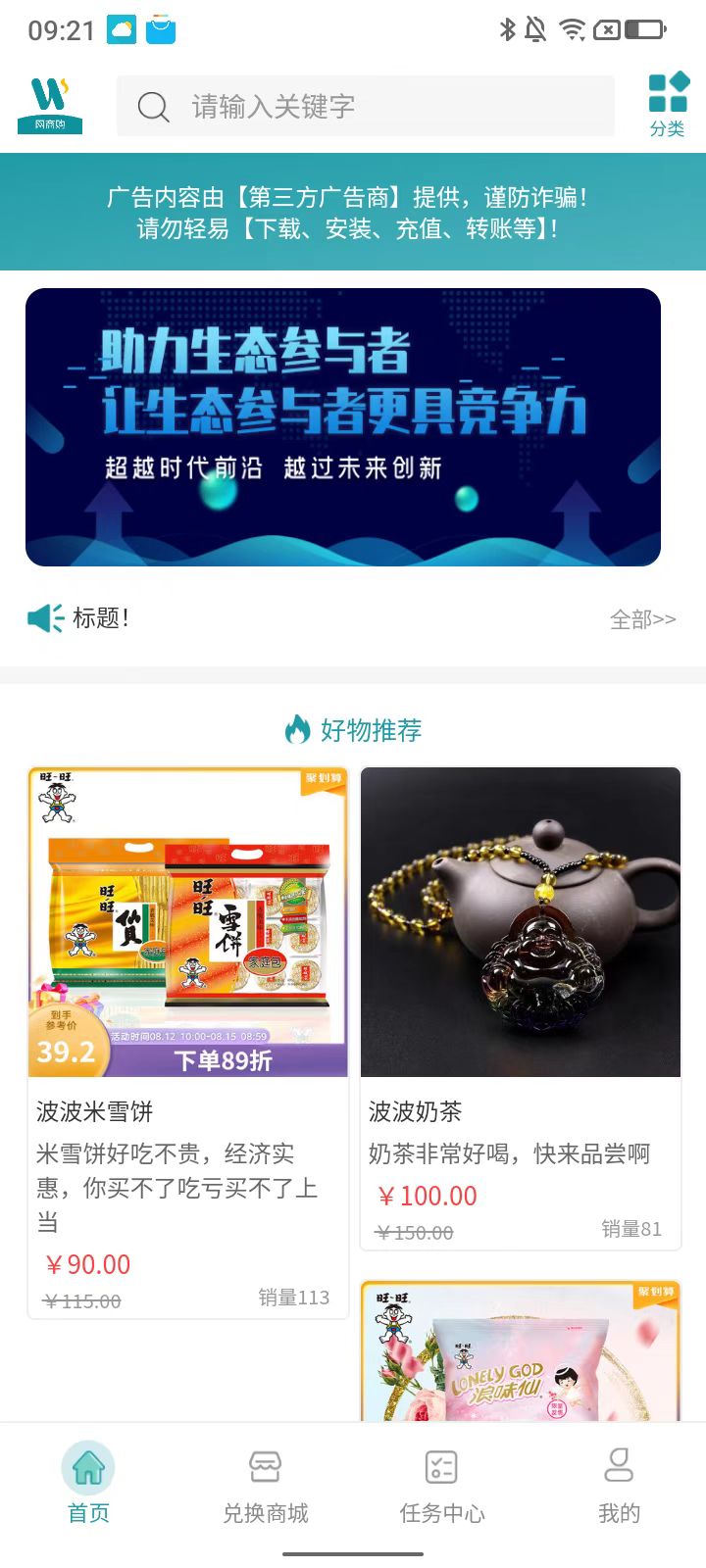Open the 分类 categories icon
The height and width of the screenshot is (1568, 706).
point(668,105)
